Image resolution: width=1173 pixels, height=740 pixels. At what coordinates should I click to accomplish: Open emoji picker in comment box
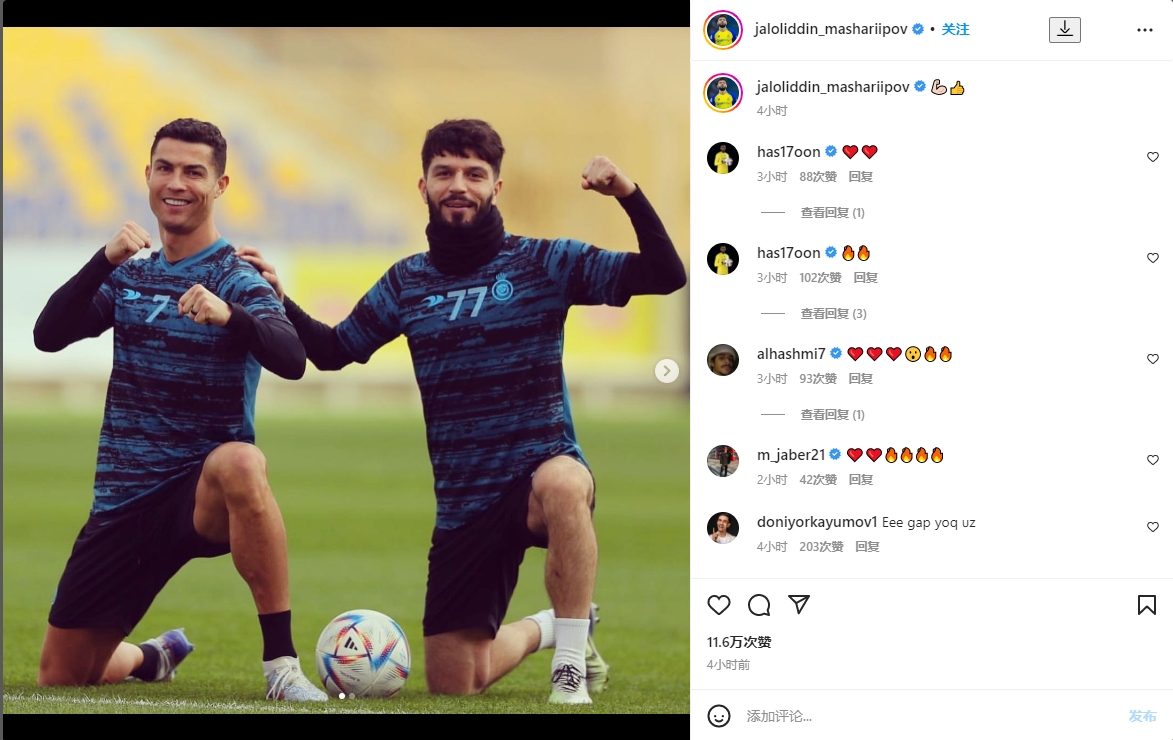click(719, 716)
